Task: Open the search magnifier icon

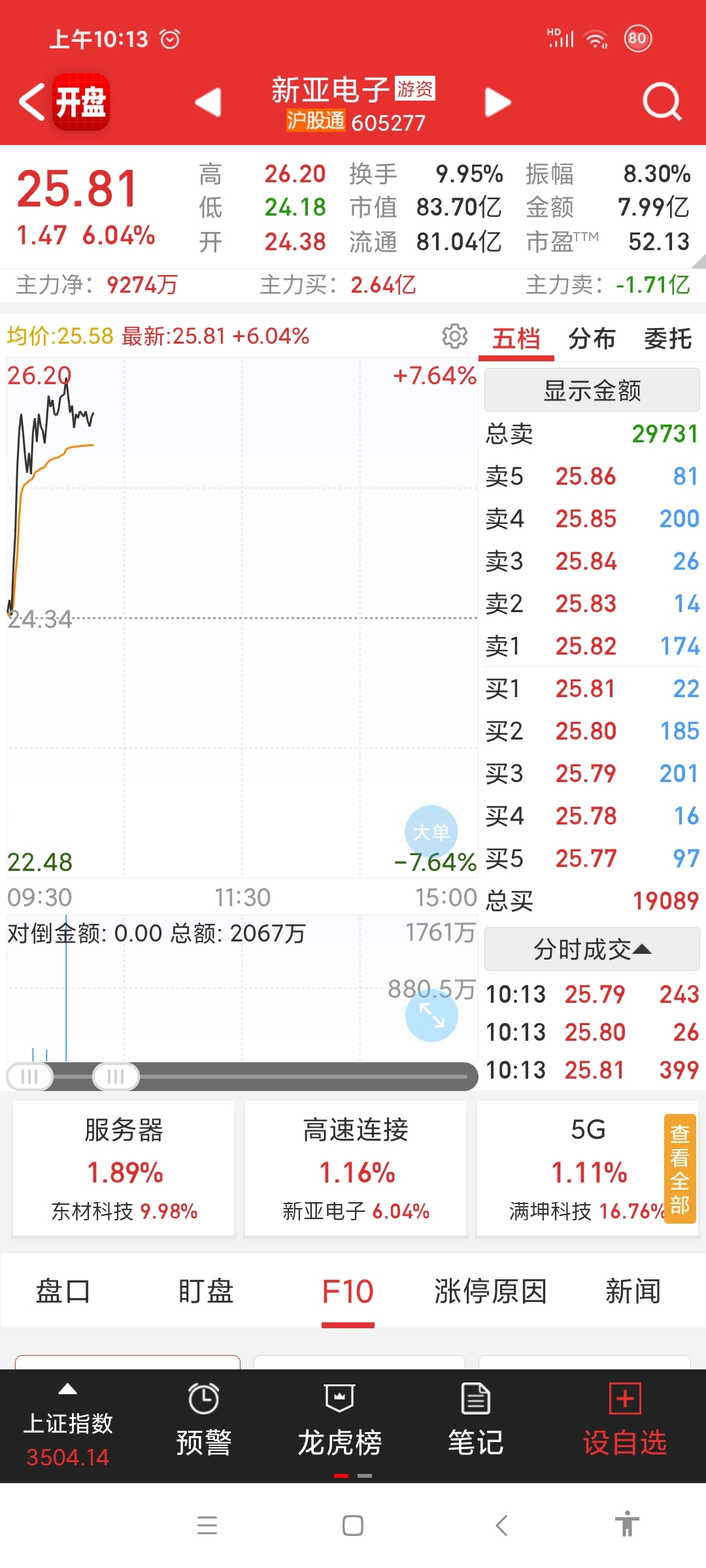Action: click(x=662, y=102)
